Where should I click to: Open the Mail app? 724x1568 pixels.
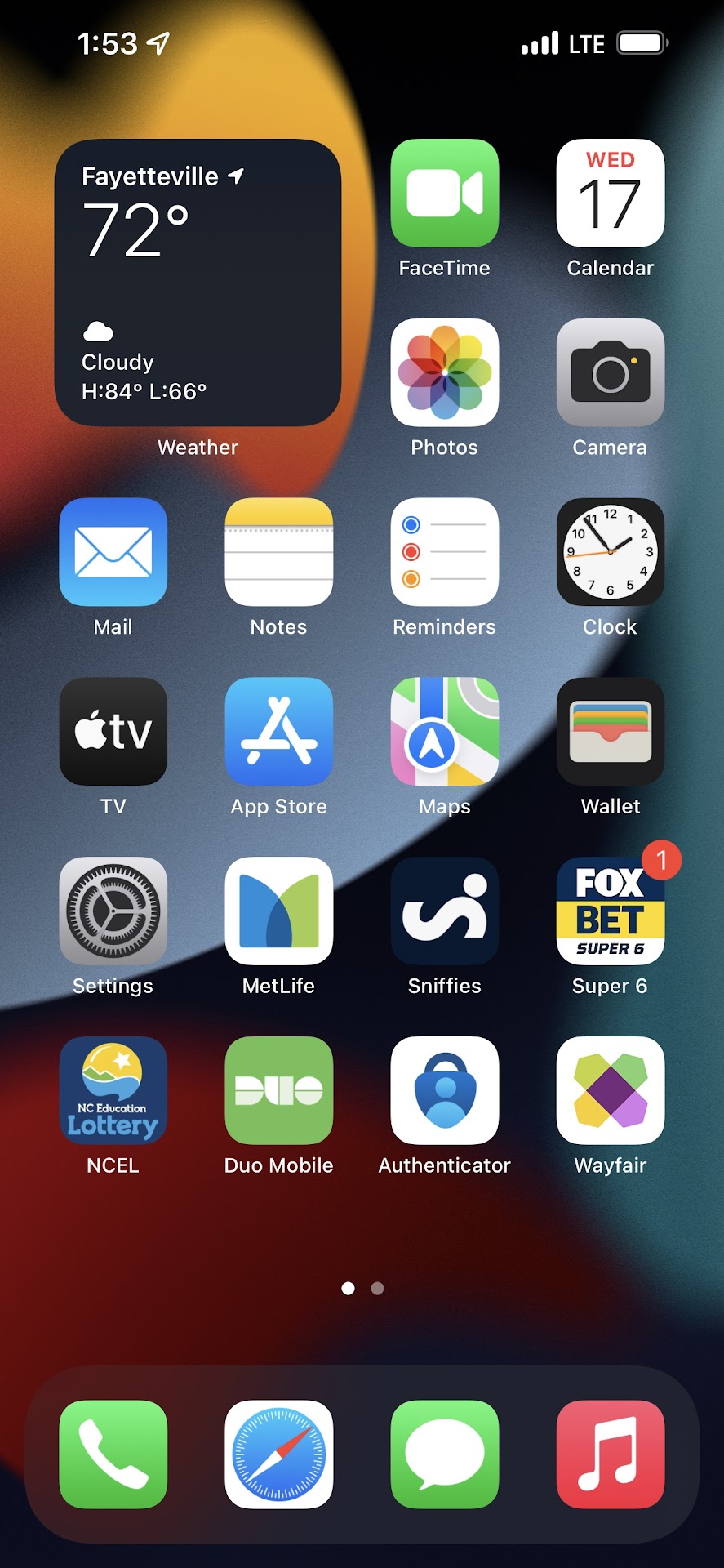click(113, 552)
